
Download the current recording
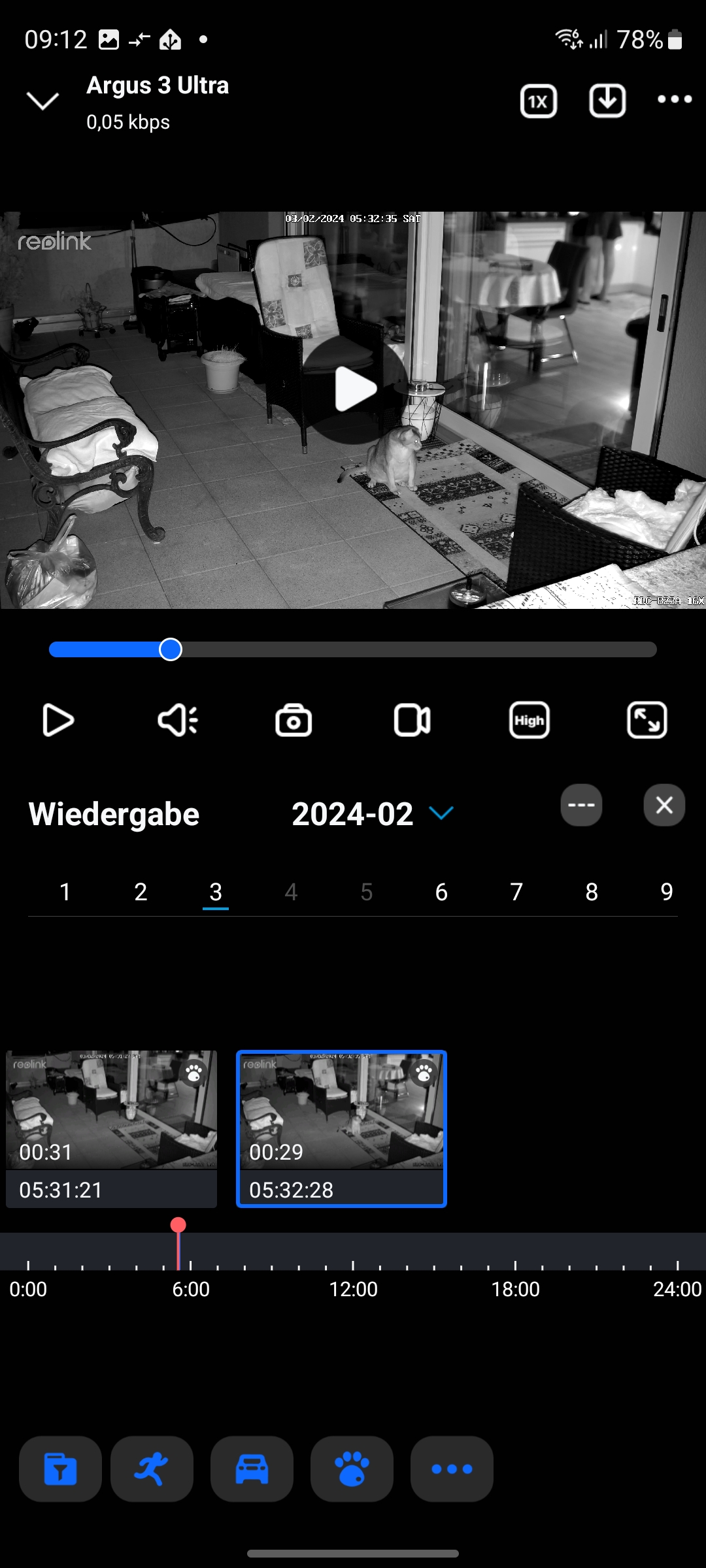point(607,101)
